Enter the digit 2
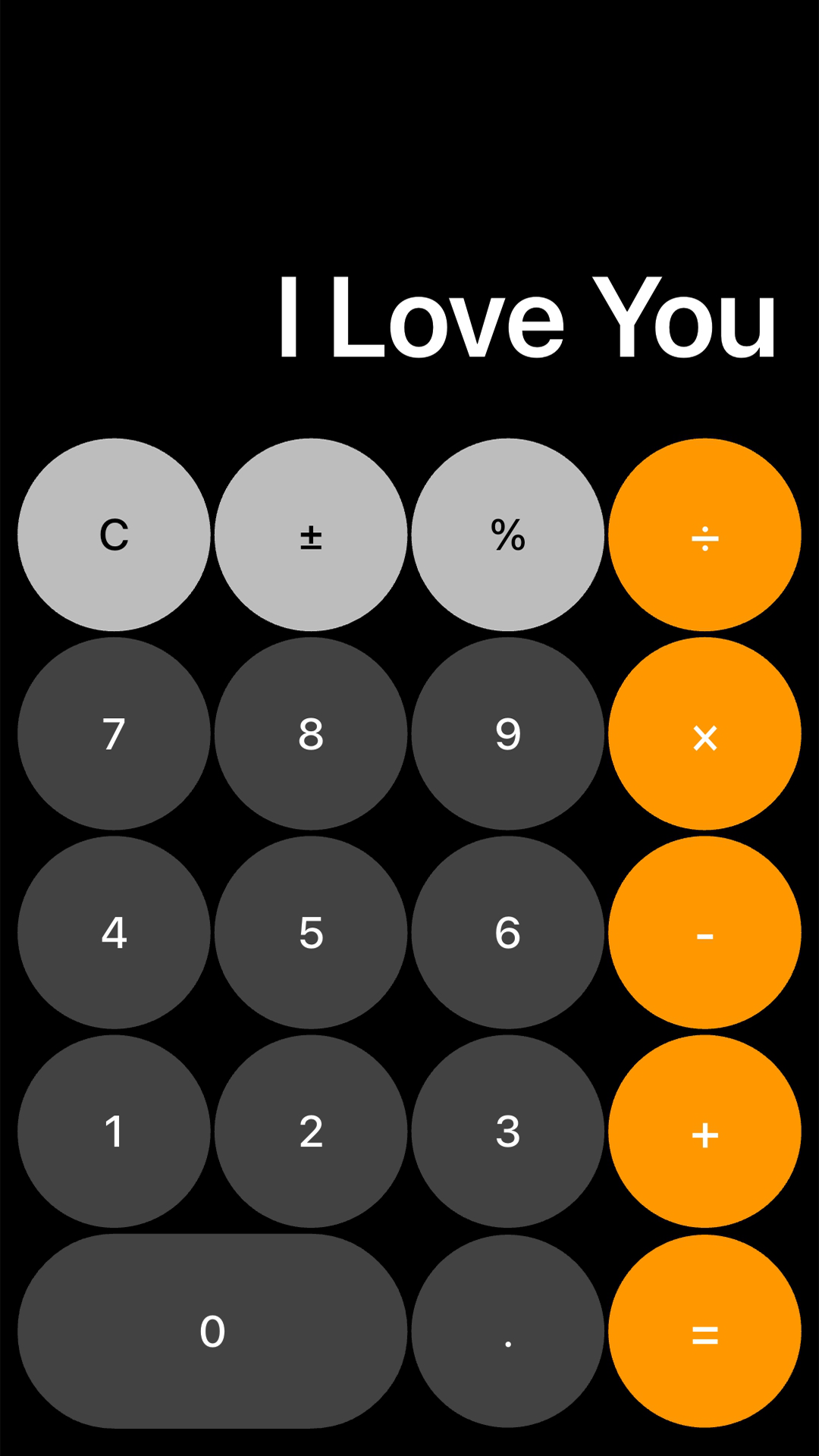 [311, 1131]
